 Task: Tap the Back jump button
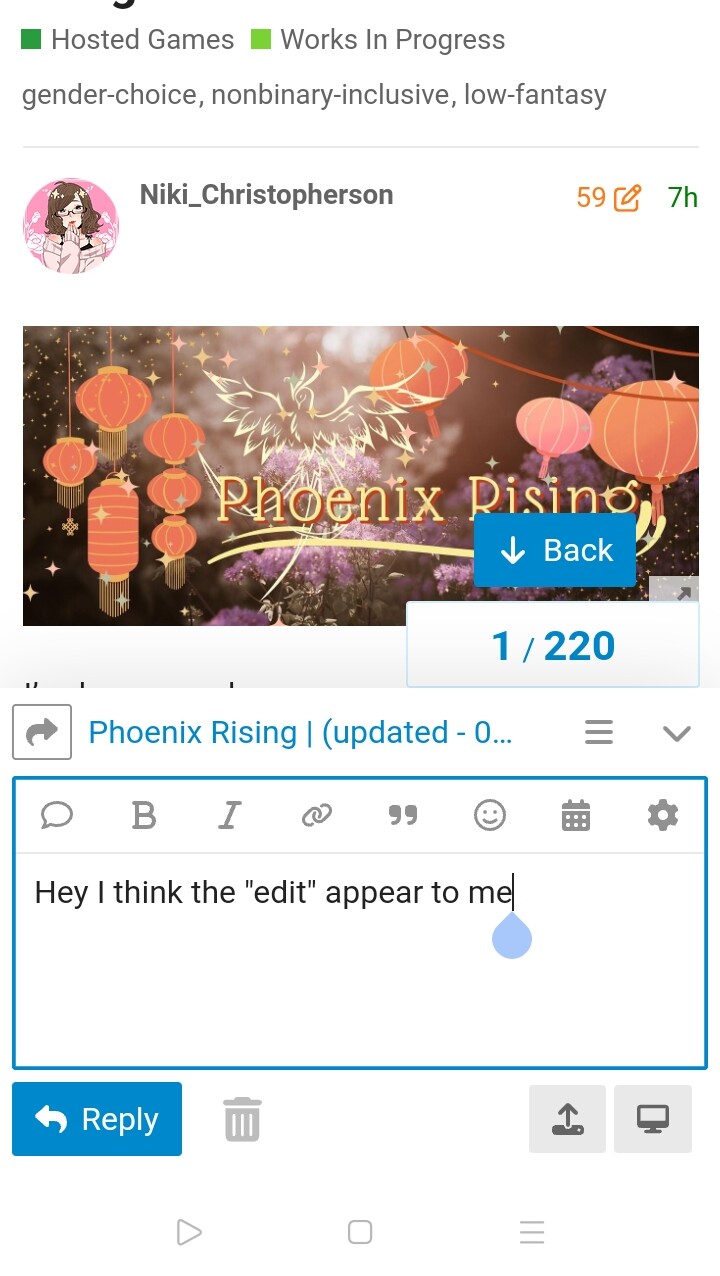coord(555,550)
